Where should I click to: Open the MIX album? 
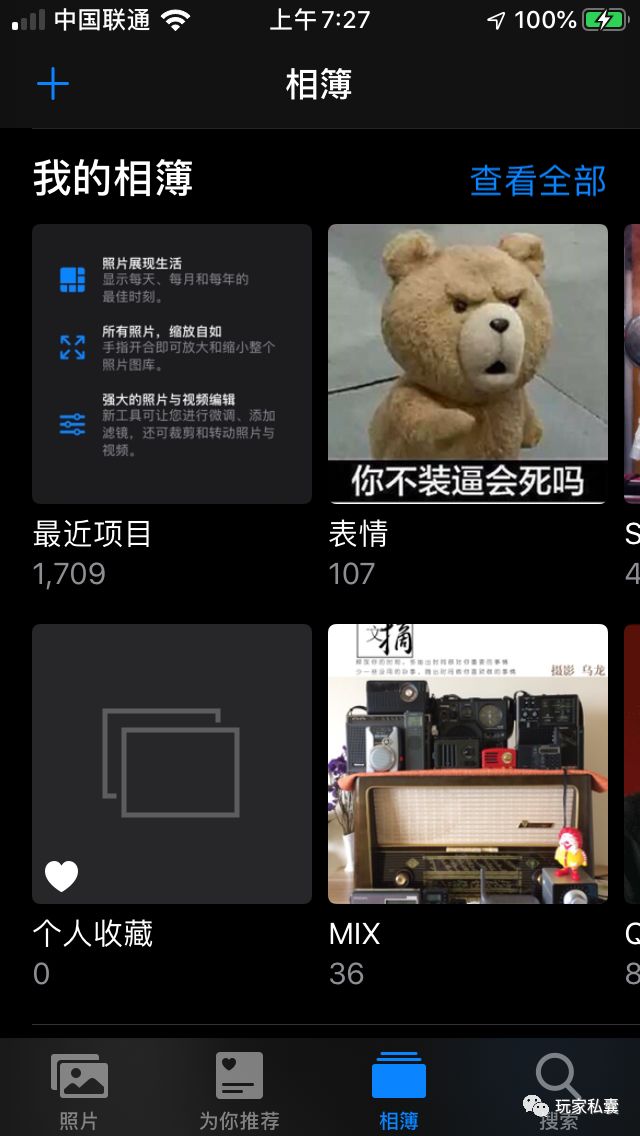(468, 764)
